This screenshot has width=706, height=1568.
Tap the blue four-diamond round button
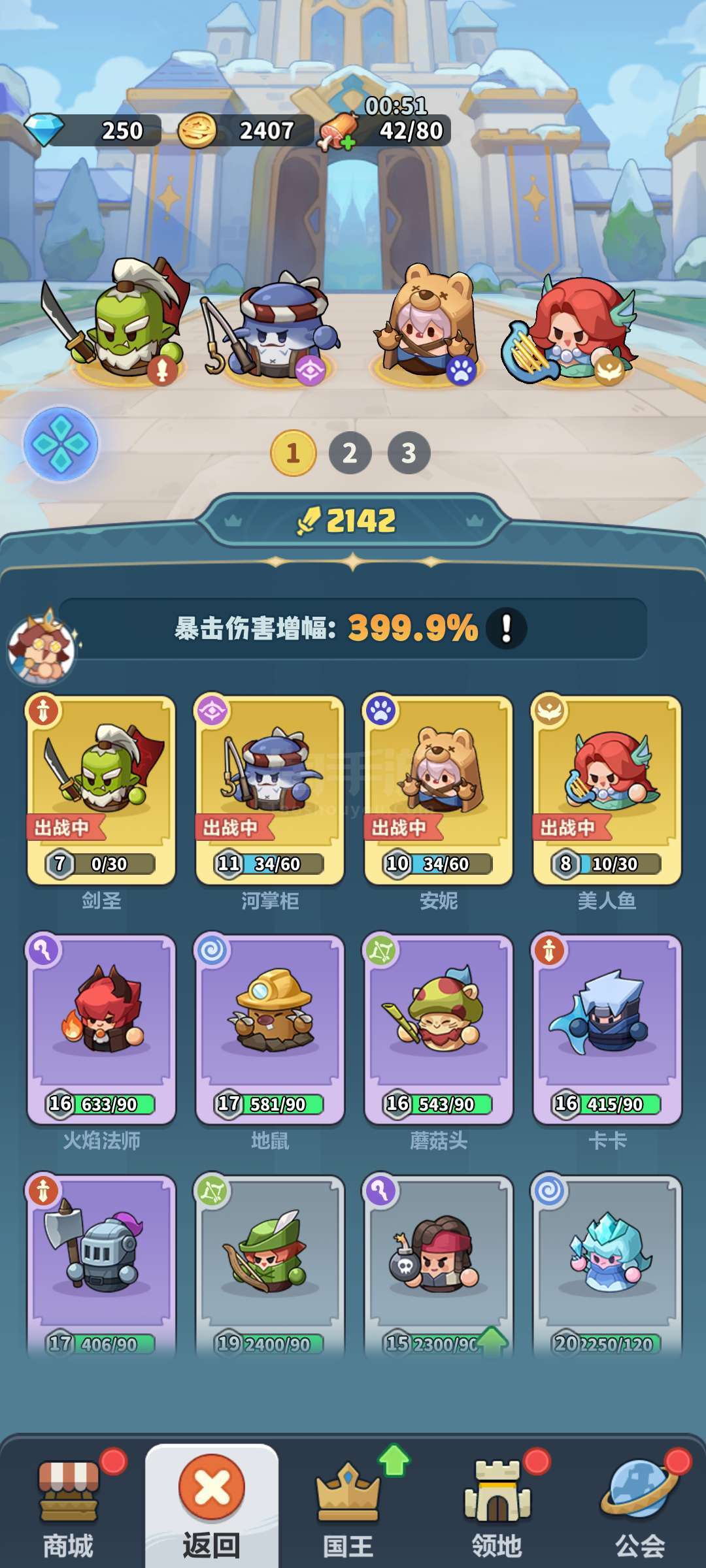click(61, 444)
